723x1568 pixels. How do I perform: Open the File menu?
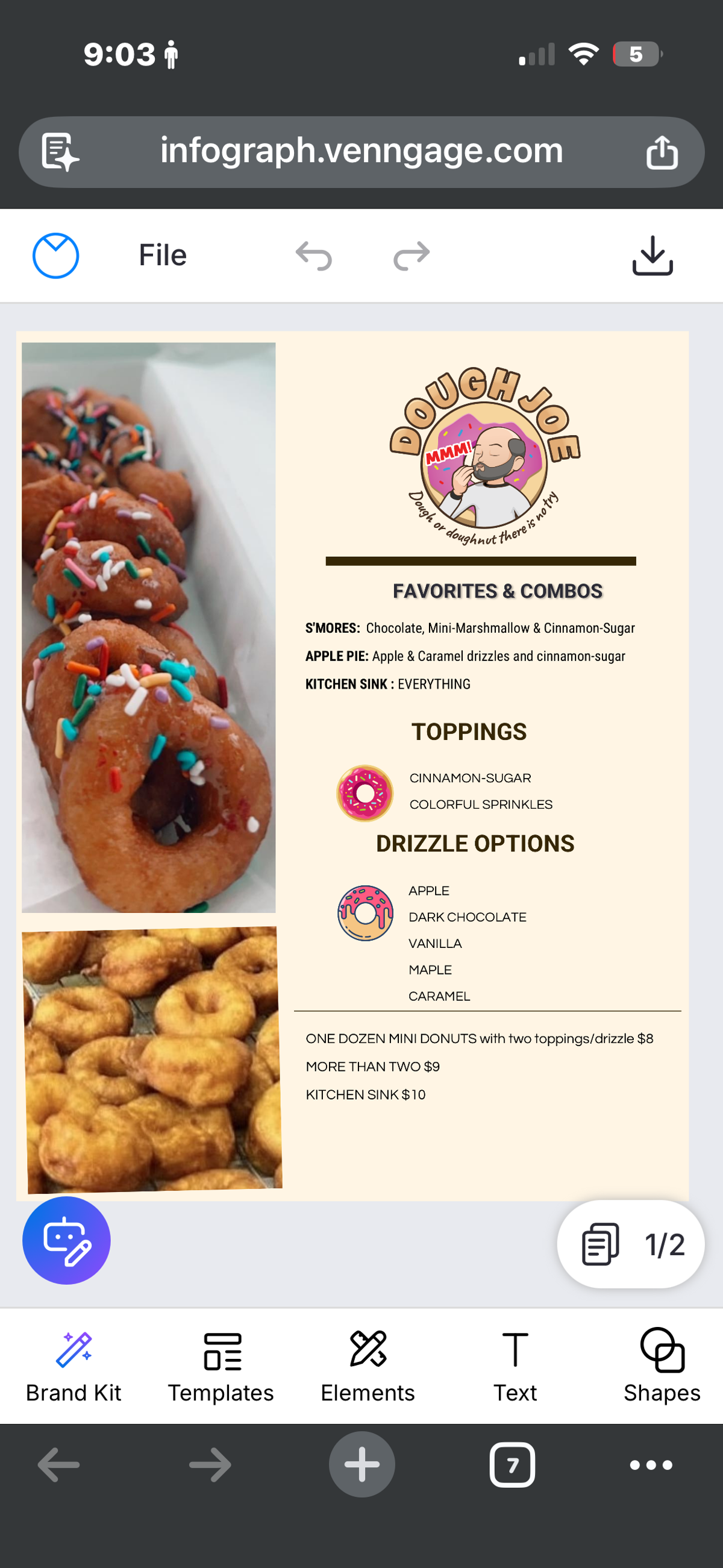(x=163, y=255)
